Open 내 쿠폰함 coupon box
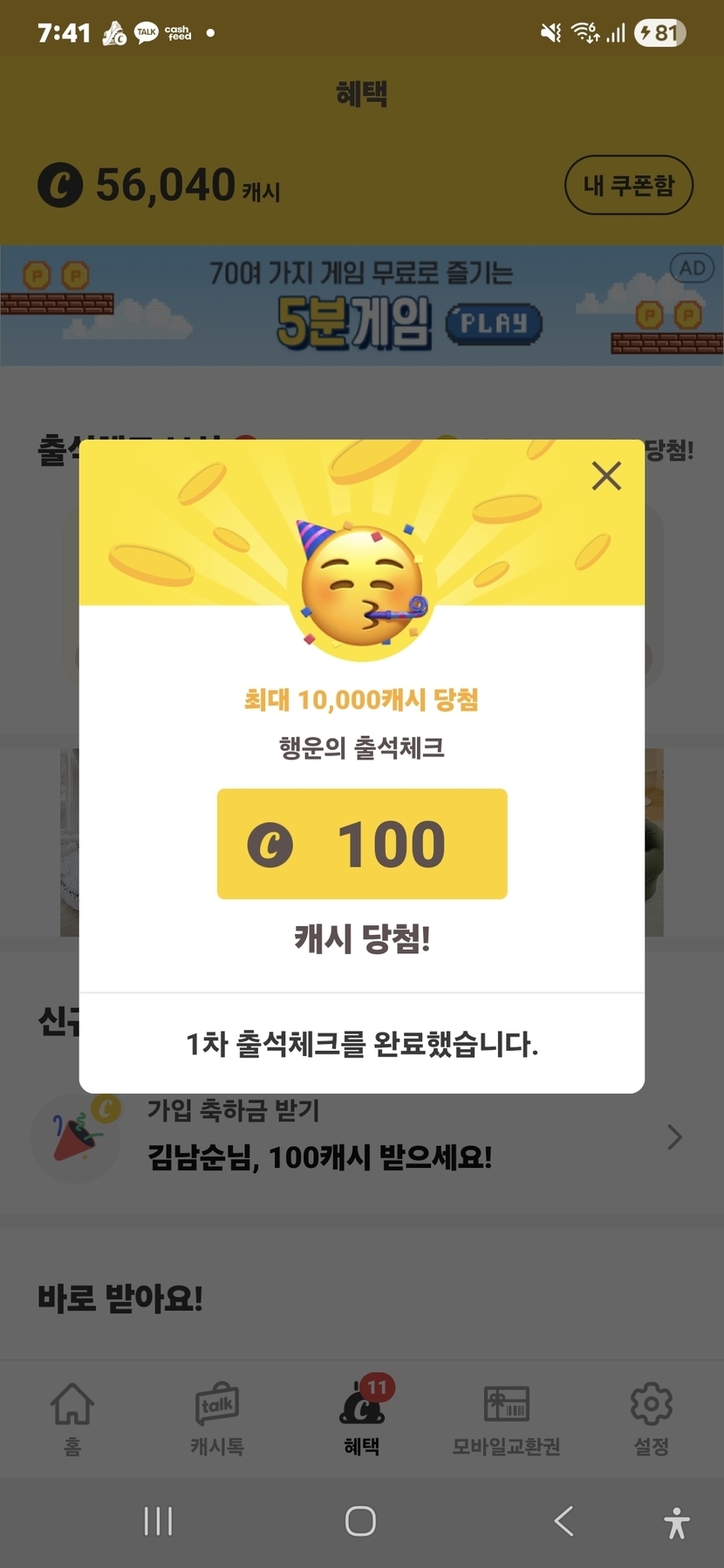The image size is (724, 1568). click(x=629, y=185)
